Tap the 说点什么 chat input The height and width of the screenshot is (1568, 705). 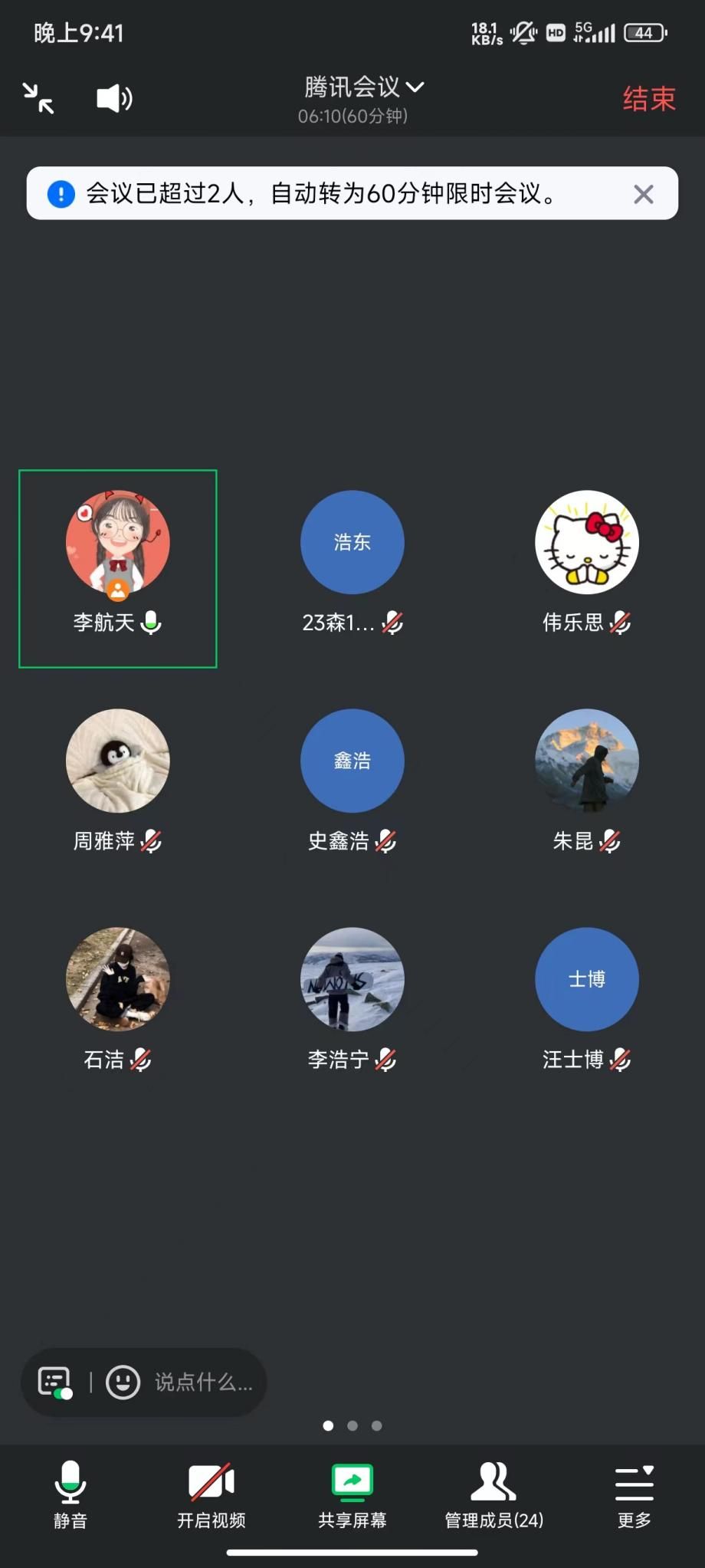(x=203, y=1382)
